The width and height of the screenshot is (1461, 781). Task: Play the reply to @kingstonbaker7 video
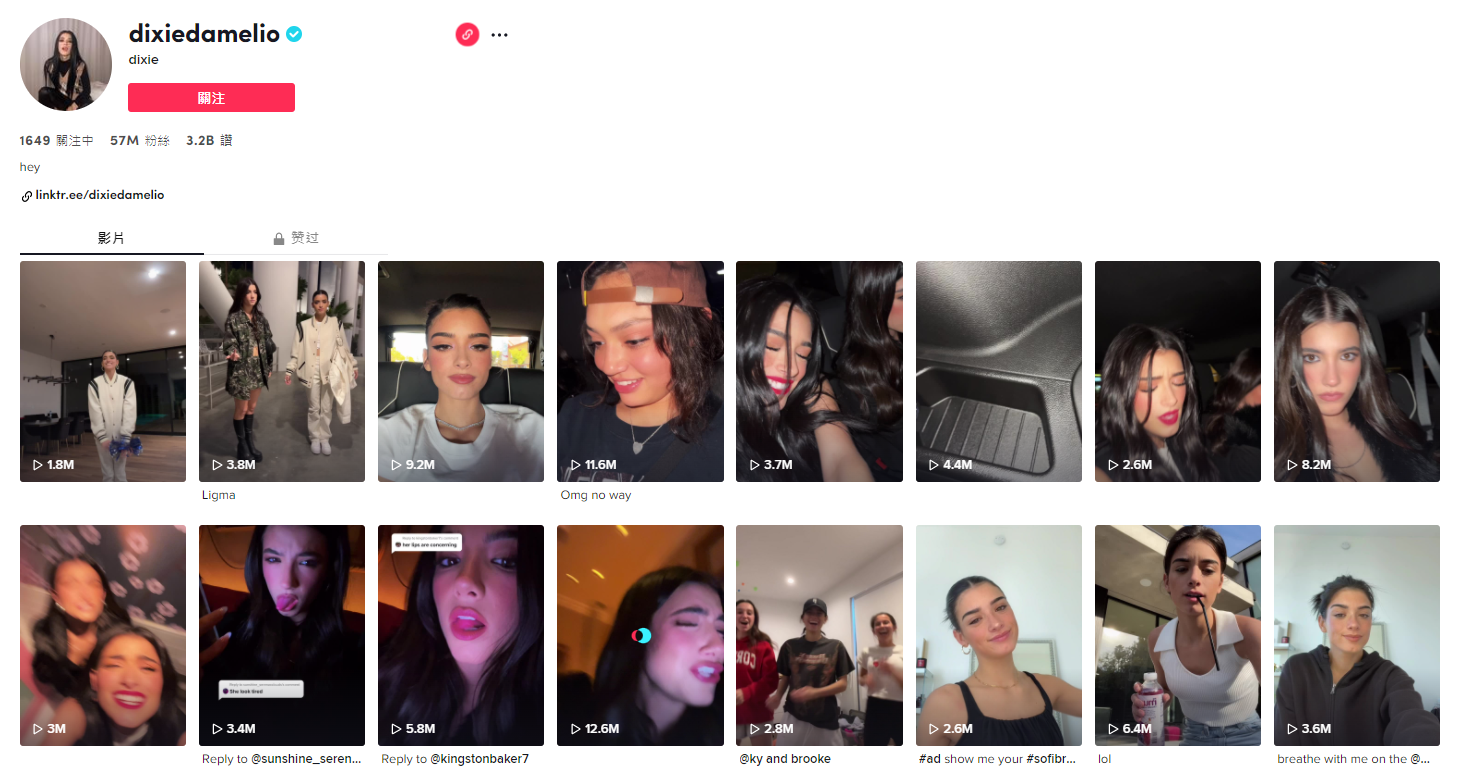(461, 635)
